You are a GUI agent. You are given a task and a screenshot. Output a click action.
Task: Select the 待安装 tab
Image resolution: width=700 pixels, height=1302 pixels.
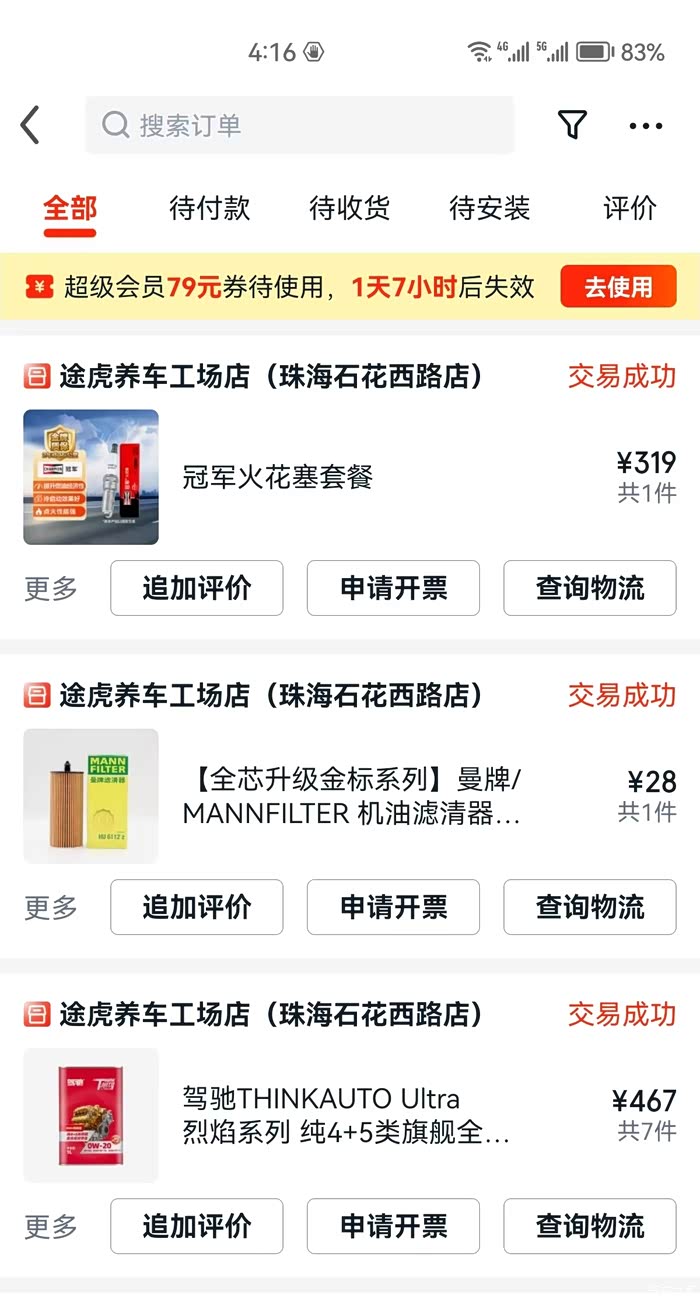pyautogui.click(x=489, y=208)
